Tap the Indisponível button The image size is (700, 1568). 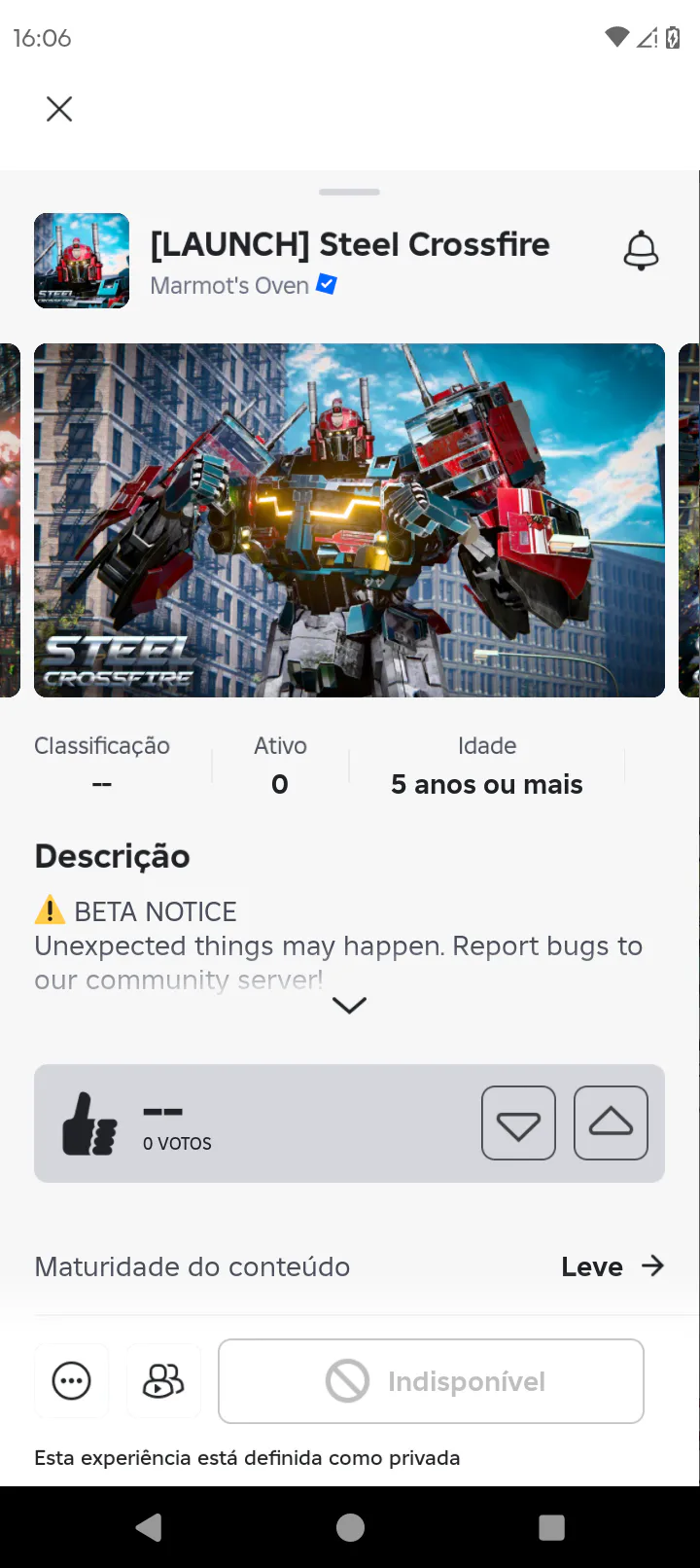(431, 1381)
